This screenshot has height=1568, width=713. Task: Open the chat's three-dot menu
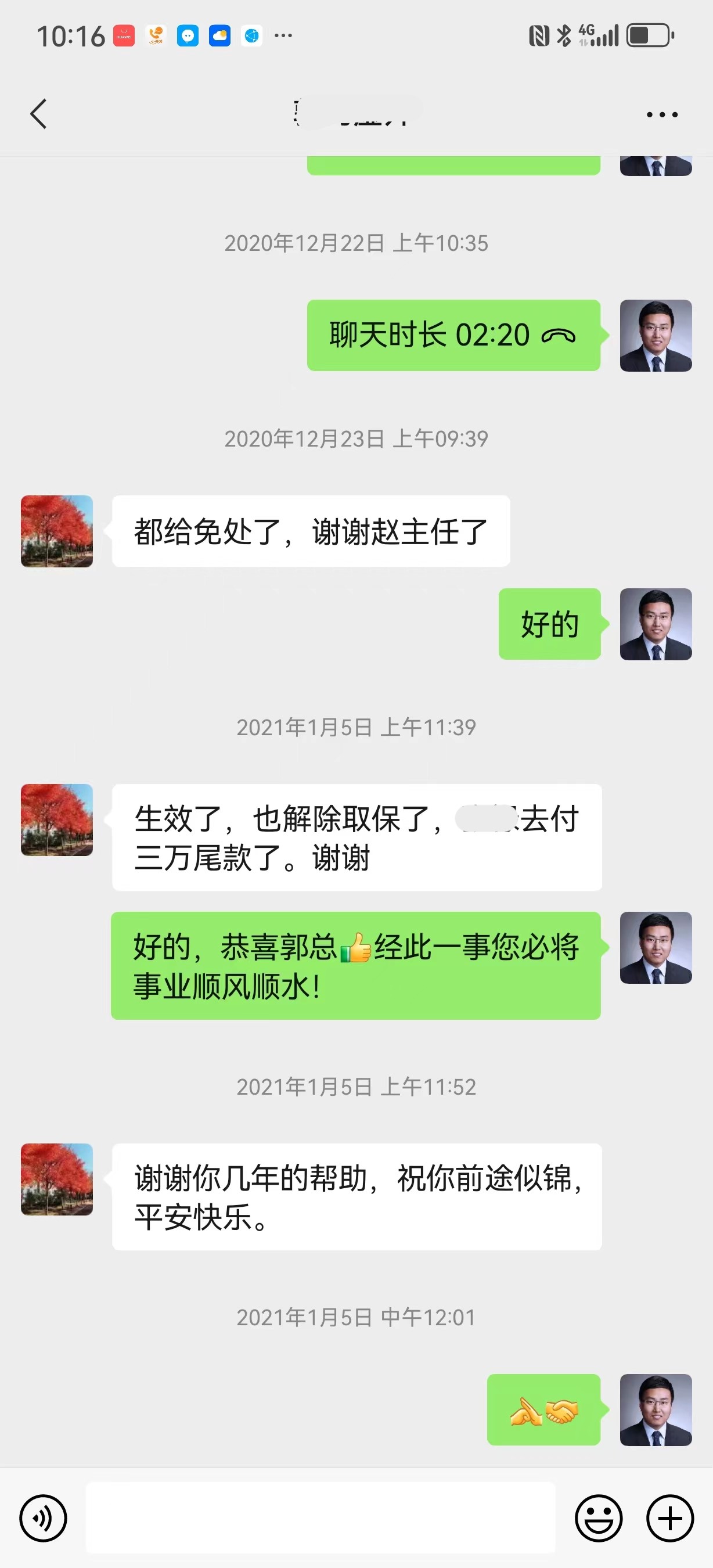tap(662, 114)
